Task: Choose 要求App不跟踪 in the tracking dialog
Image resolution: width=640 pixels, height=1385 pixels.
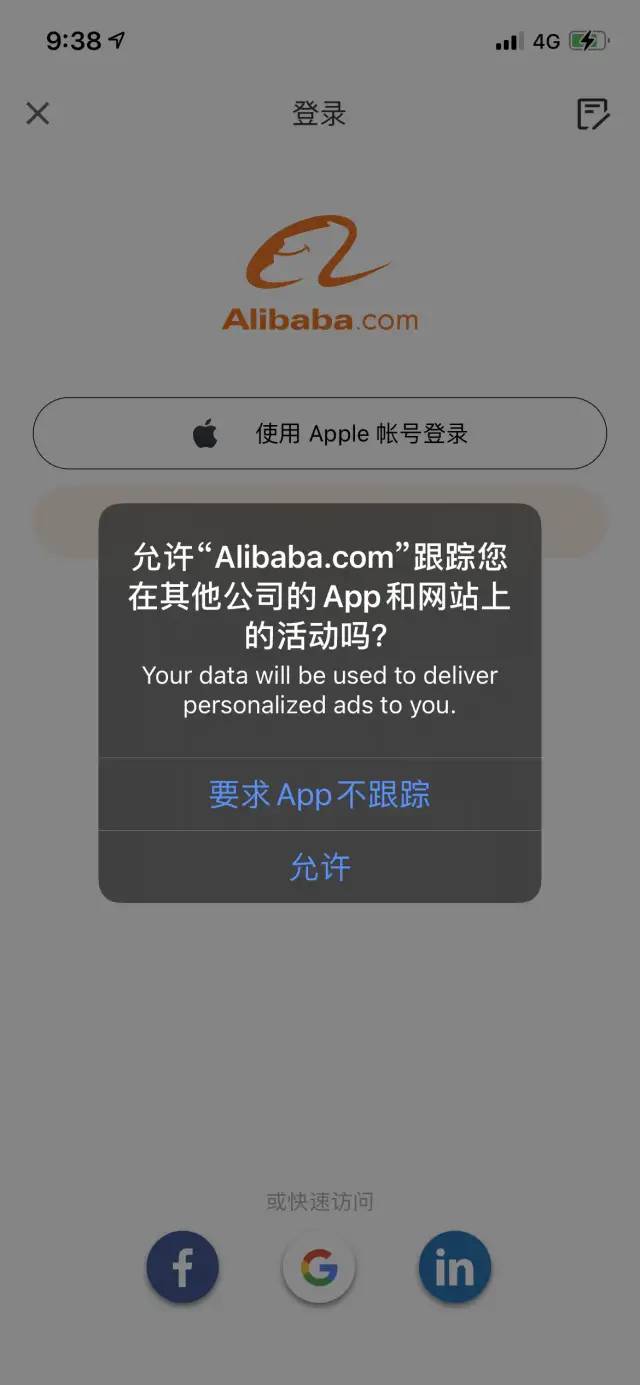Action: pyautogui.click(x=319, y=794)
